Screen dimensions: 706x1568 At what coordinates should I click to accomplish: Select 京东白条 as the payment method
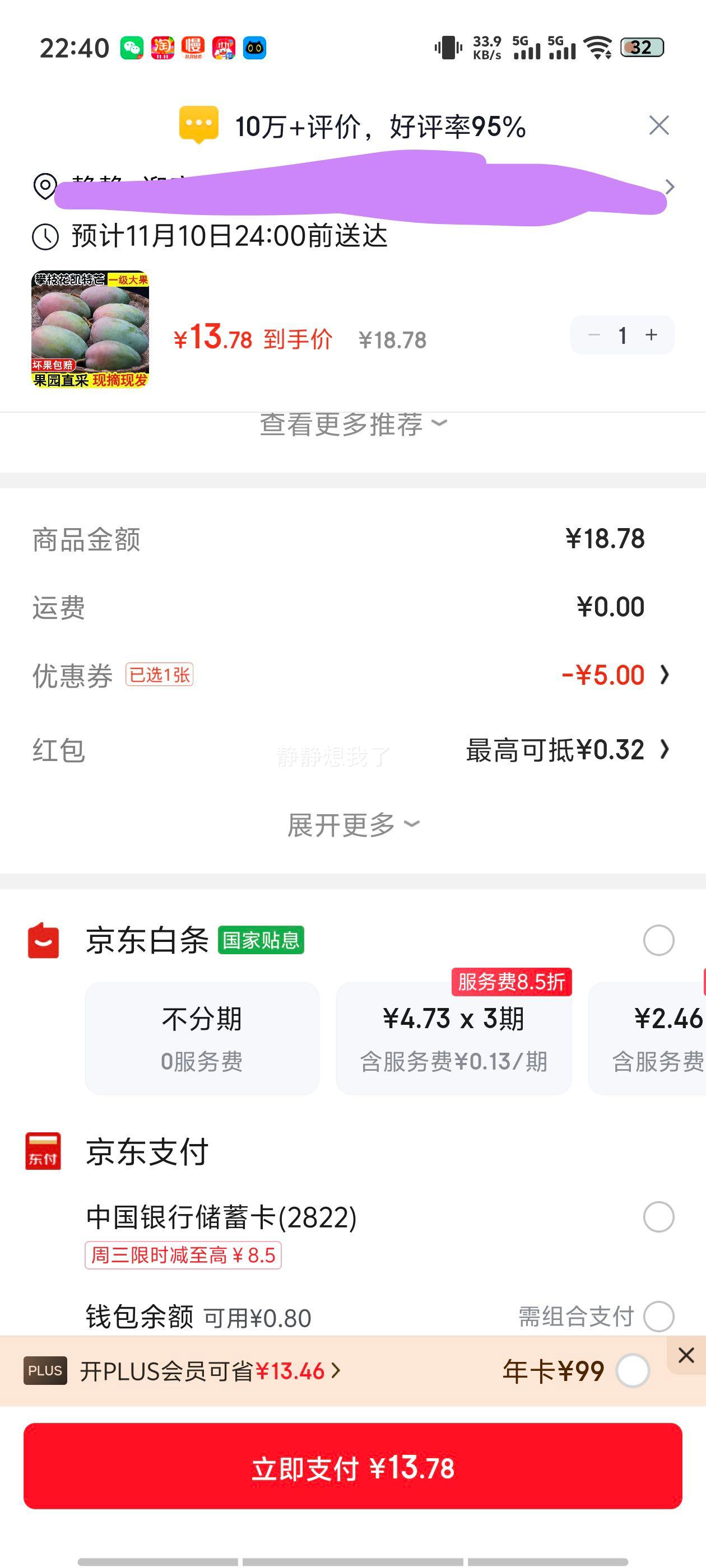coord(658,940)
